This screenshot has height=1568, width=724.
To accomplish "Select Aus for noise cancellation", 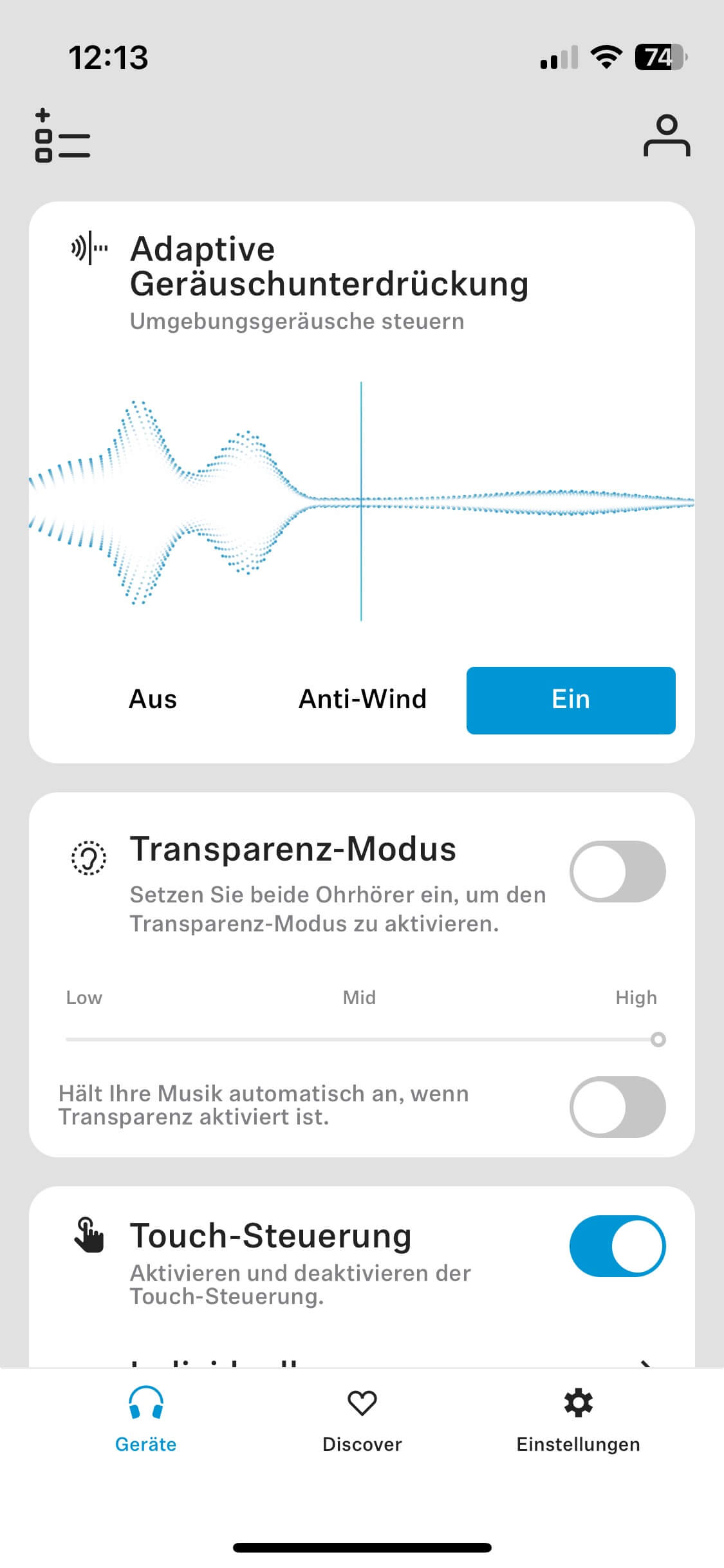I will click(153, 700).
